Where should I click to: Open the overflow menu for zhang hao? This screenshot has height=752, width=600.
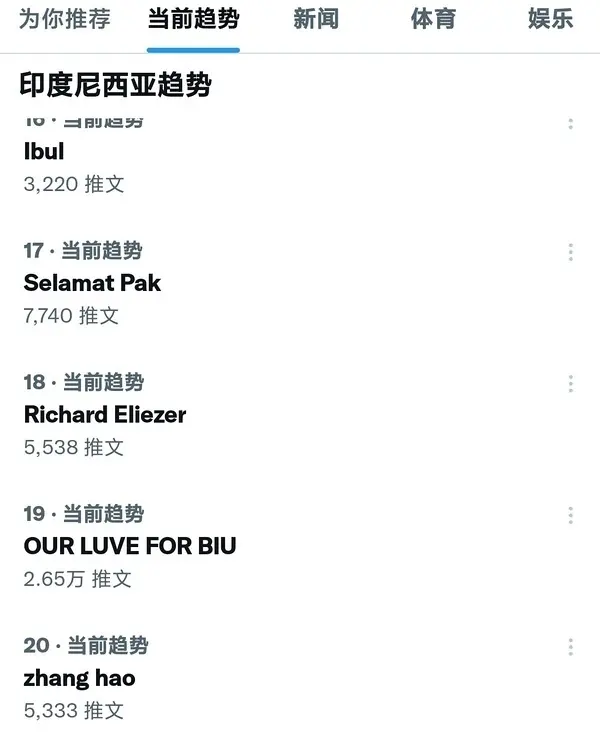click(571, 647)
